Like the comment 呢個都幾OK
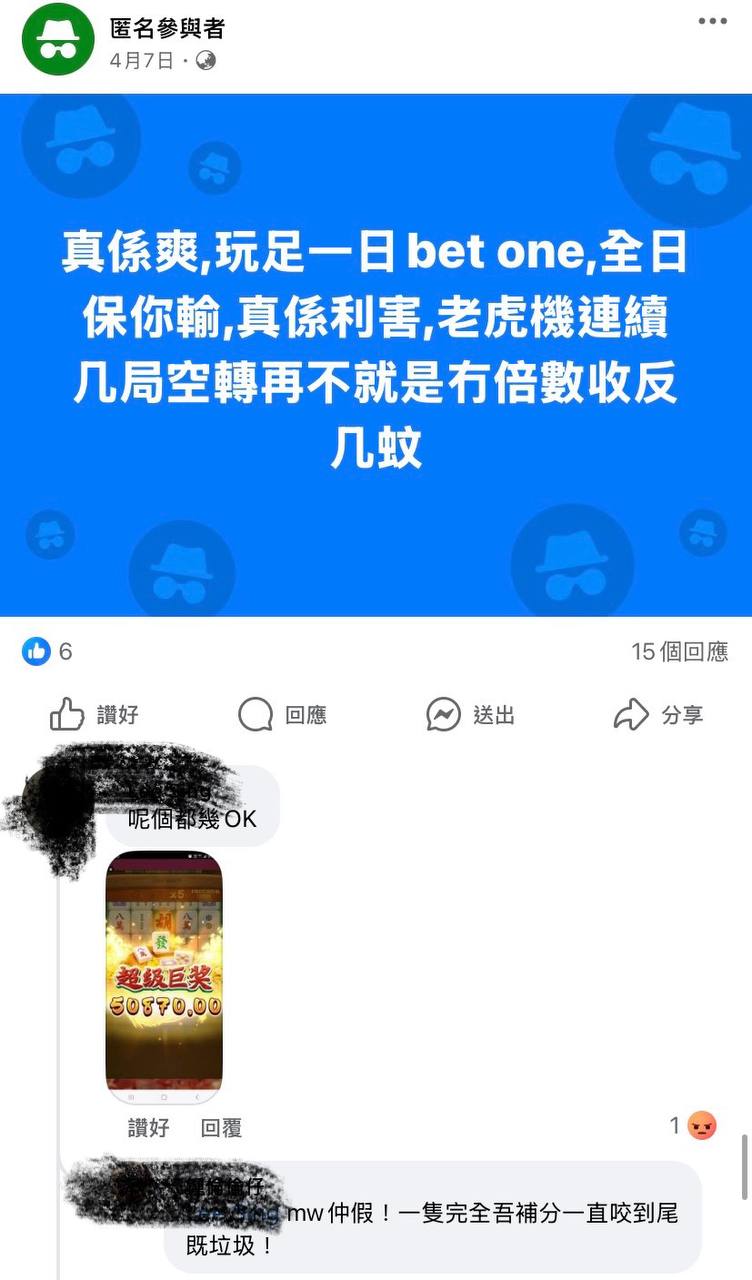This screenshot has width=752, height=1280. click(x=148, y=1128)
